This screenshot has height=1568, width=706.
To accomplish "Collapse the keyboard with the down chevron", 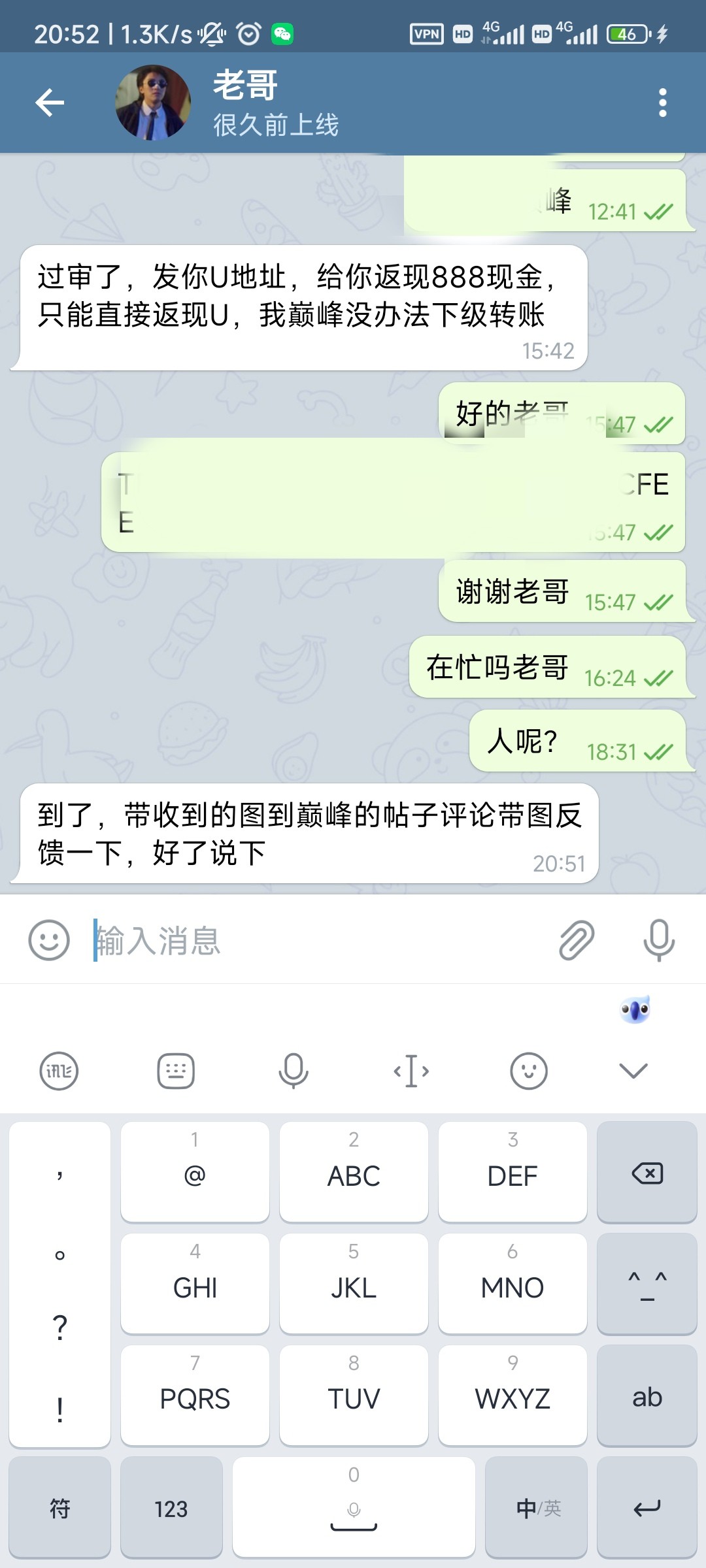I will pos(633,1071).
